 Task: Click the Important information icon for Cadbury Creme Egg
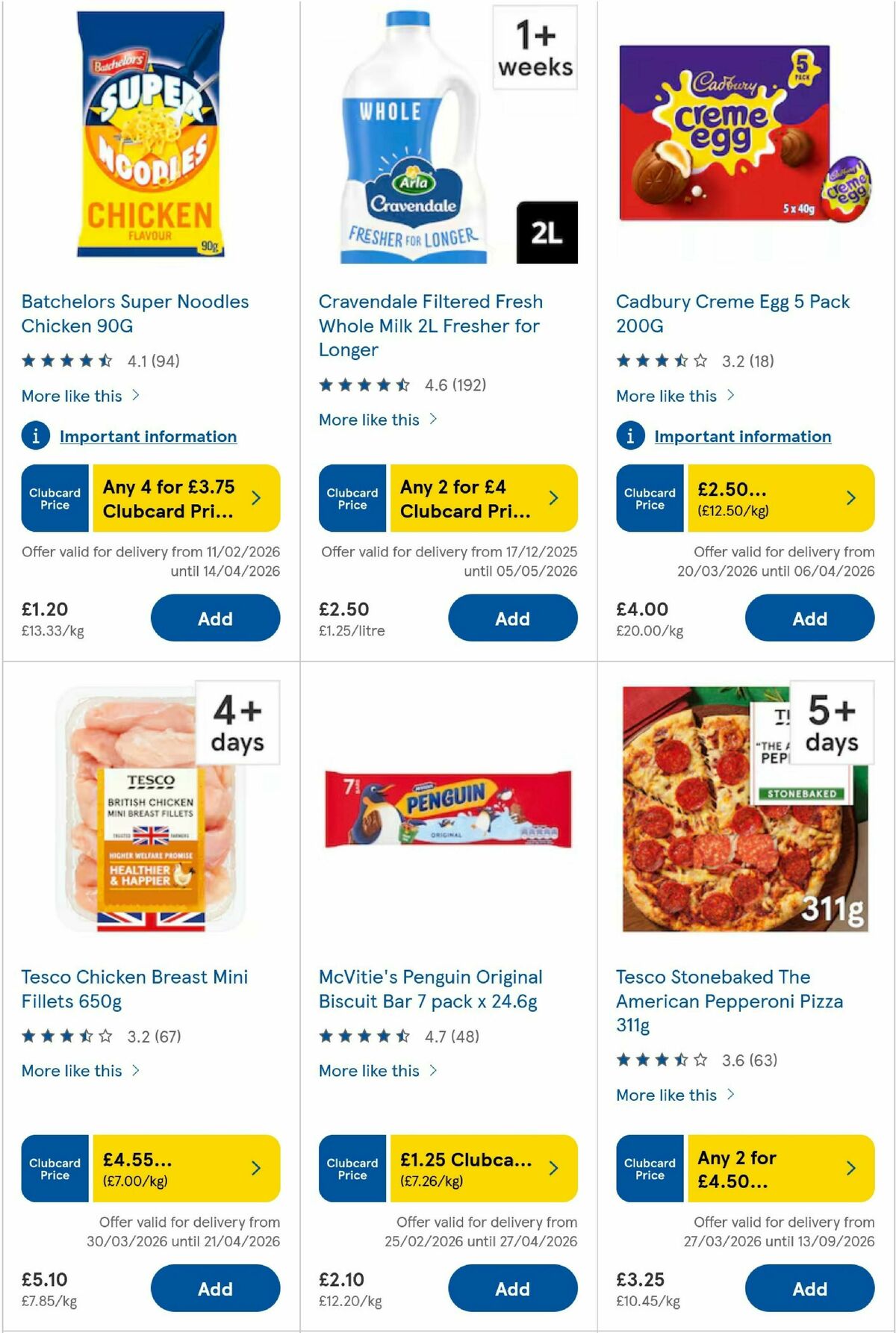631,437
